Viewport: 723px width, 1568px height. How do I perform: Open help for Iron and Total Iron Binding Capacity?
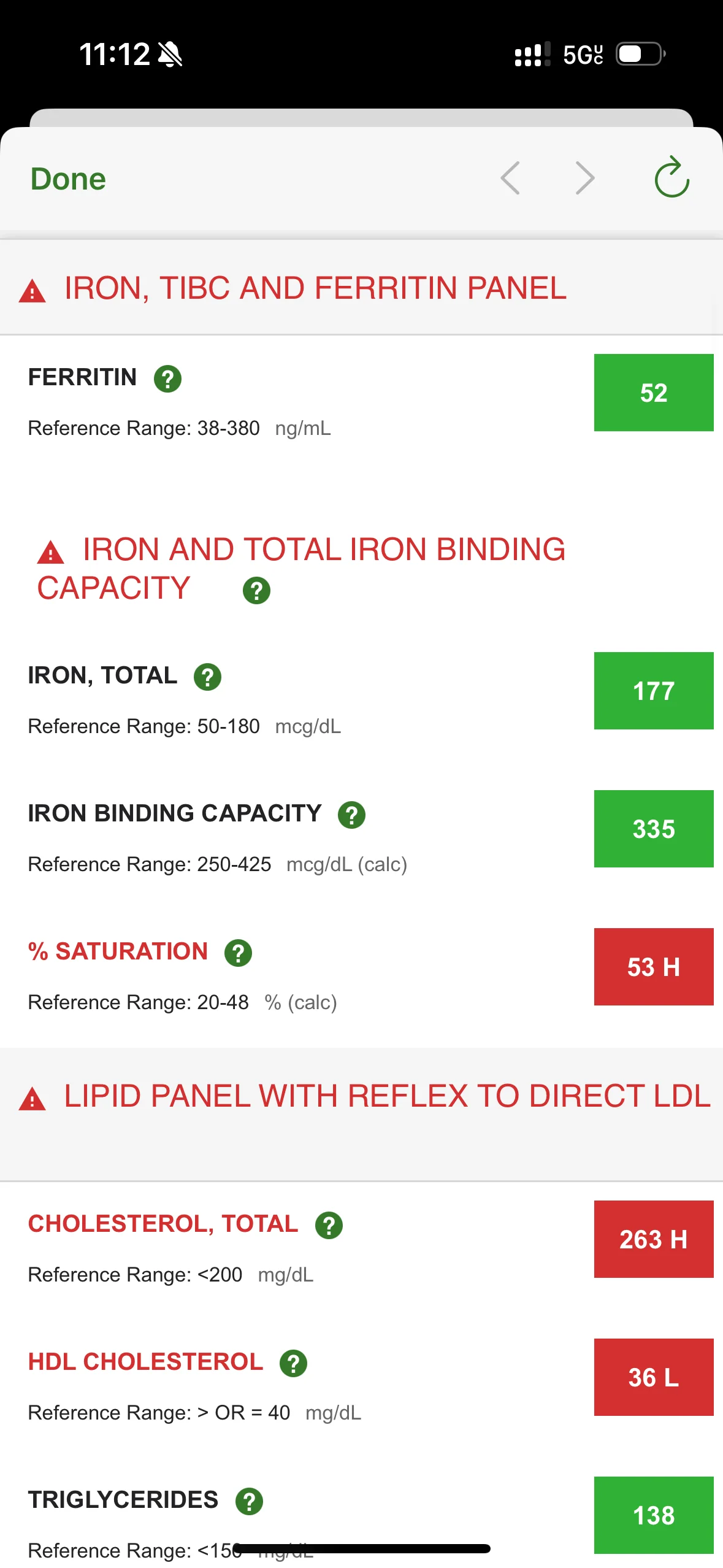pyautogui.click(x=256, y=591)
